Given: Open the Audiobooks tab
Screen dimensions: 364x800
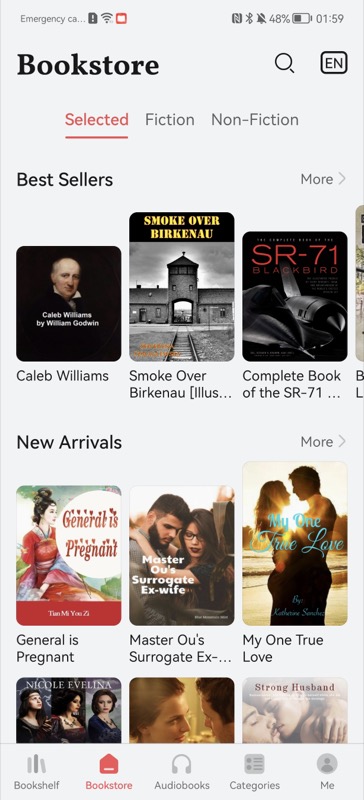Looking at the screenshot, I should point(182,772).
